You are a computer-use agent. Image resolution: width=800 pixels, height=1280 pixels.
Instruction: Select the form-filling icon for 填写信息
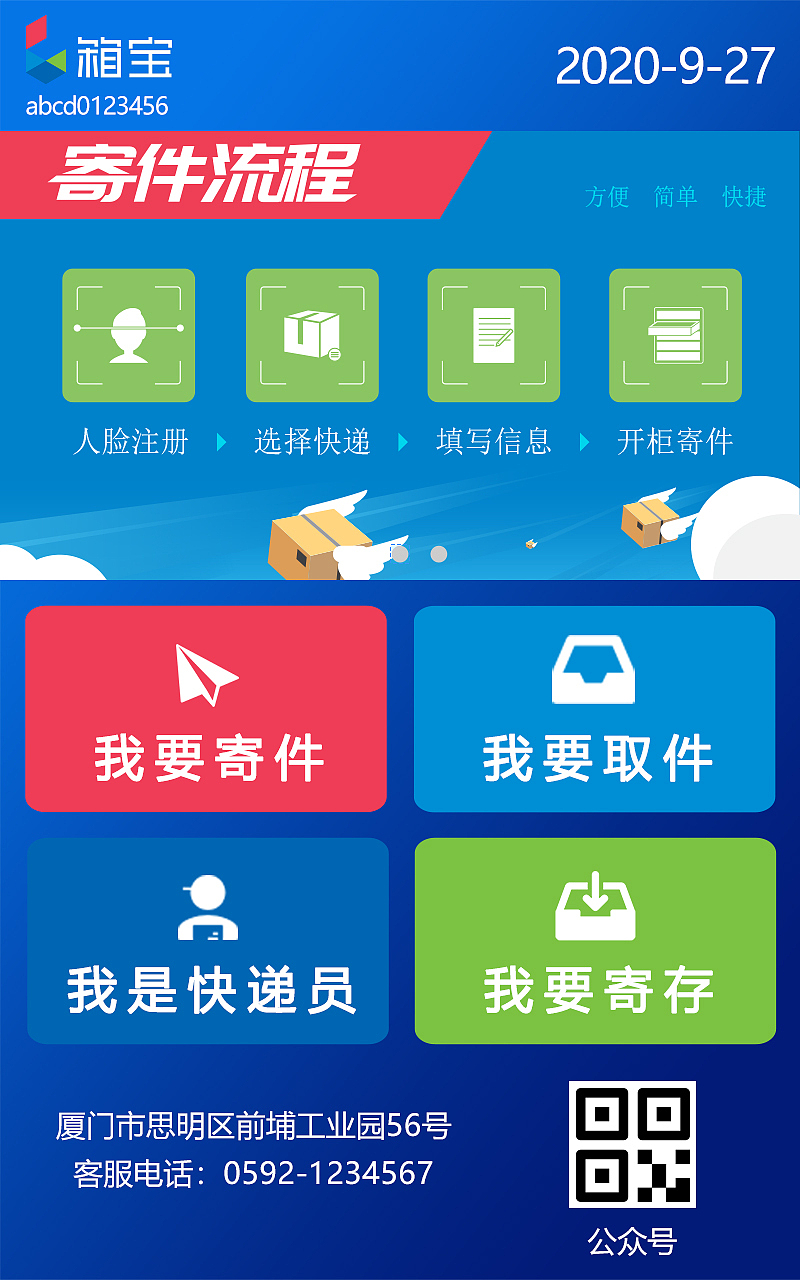pos(494,334)
